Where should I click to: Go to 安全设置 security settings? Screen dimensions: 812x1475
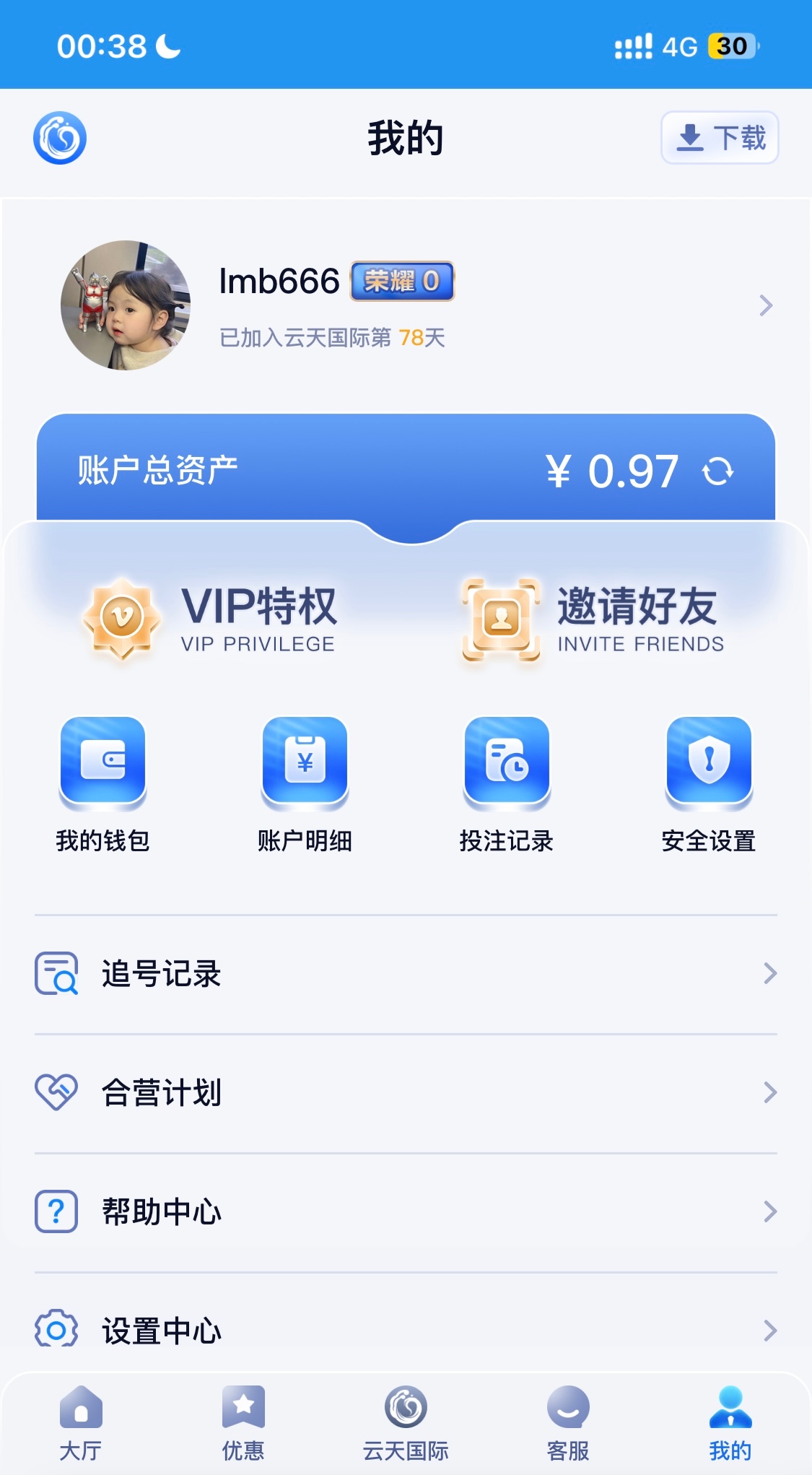click(709, 784)
